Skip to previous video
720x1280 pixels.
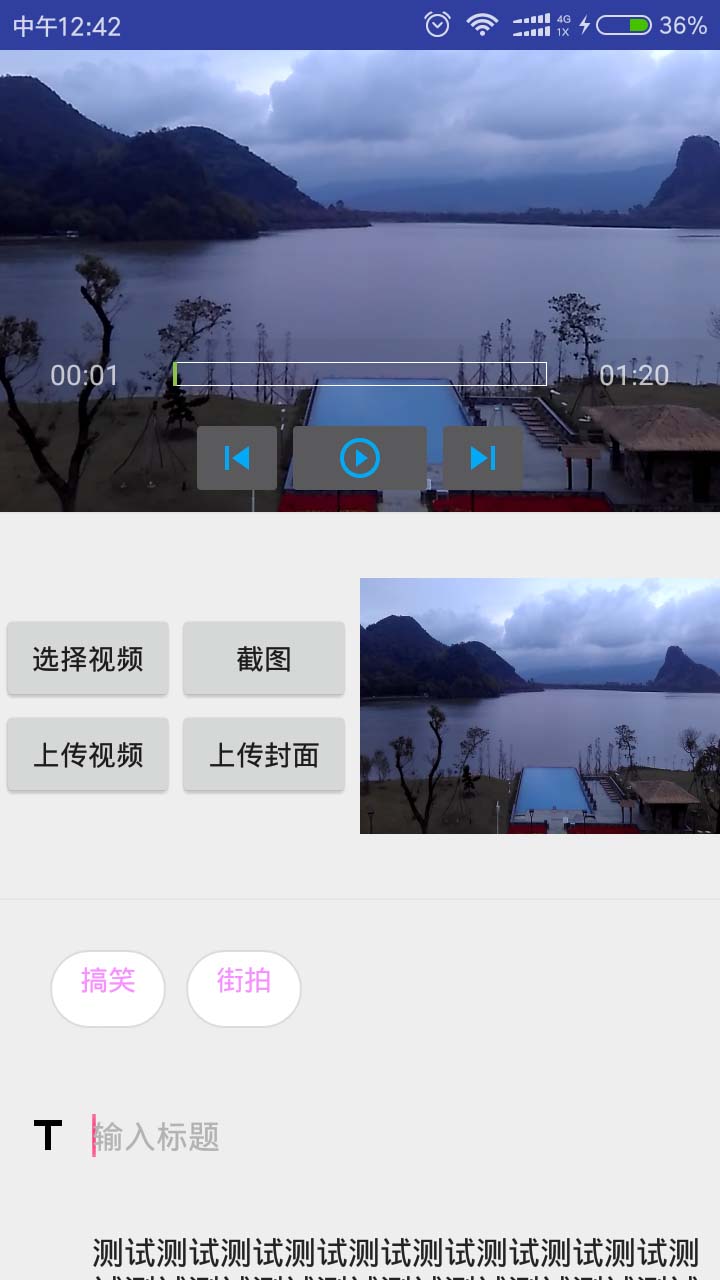(237, 458)
